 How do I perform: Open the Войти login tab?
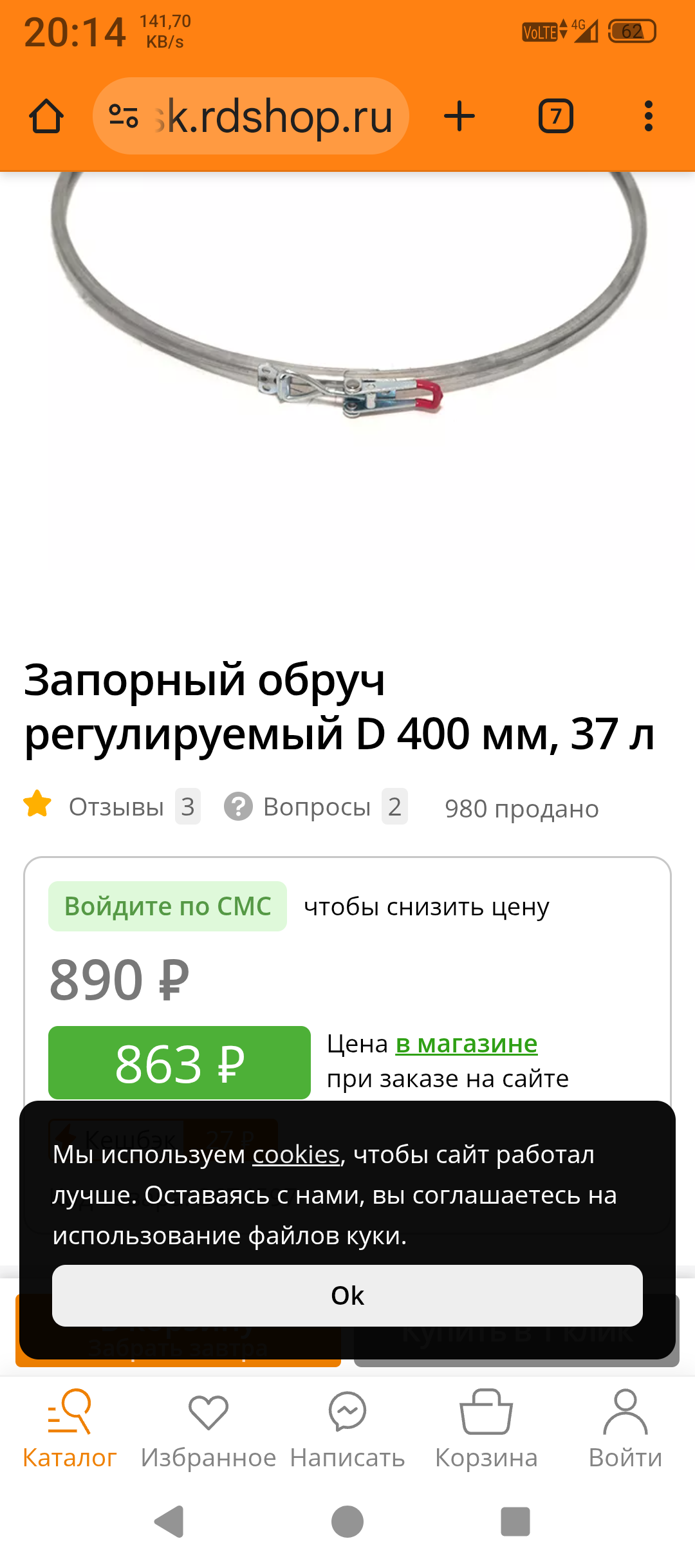pos(625,1429)
